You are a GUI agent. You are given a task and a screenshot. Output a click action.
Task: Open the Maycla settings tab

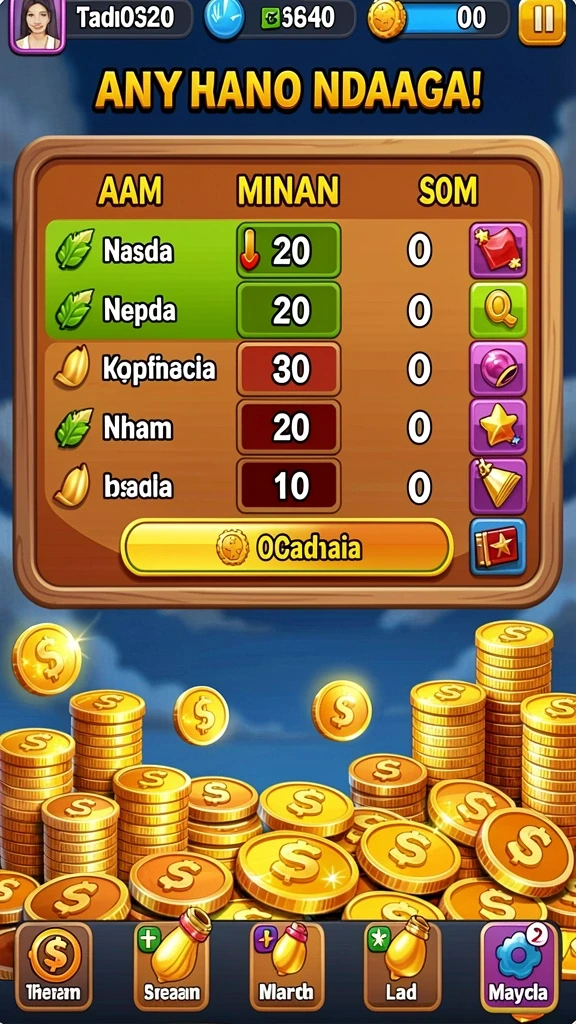coord(518,966)
